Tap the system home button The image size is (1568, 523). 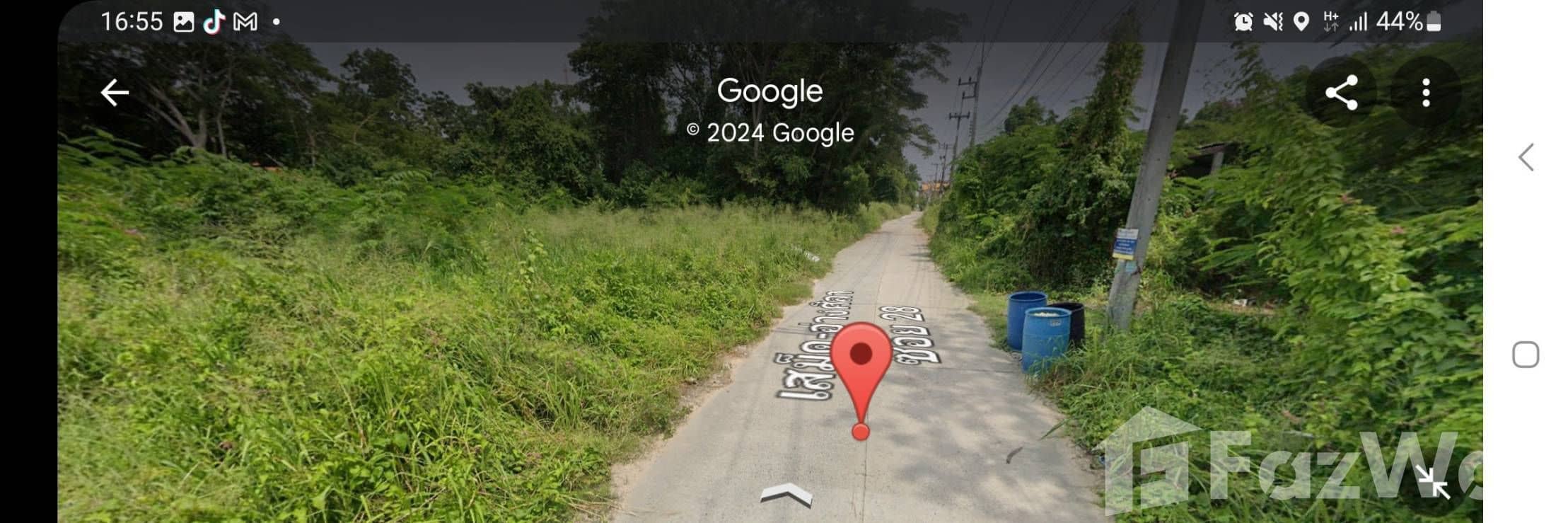(x=1526, y=355)
